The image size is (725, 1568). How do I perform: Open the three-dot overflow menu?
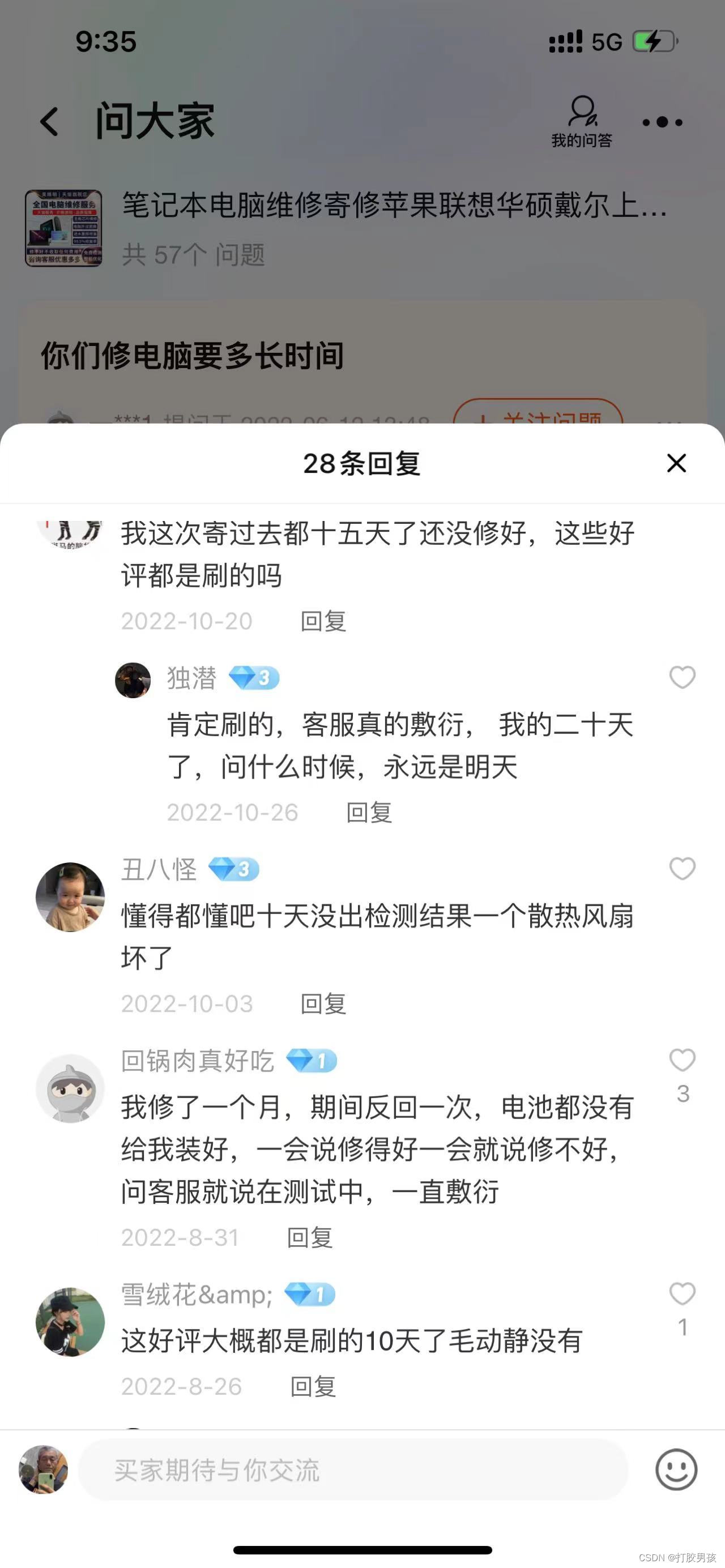pos(662,122)
